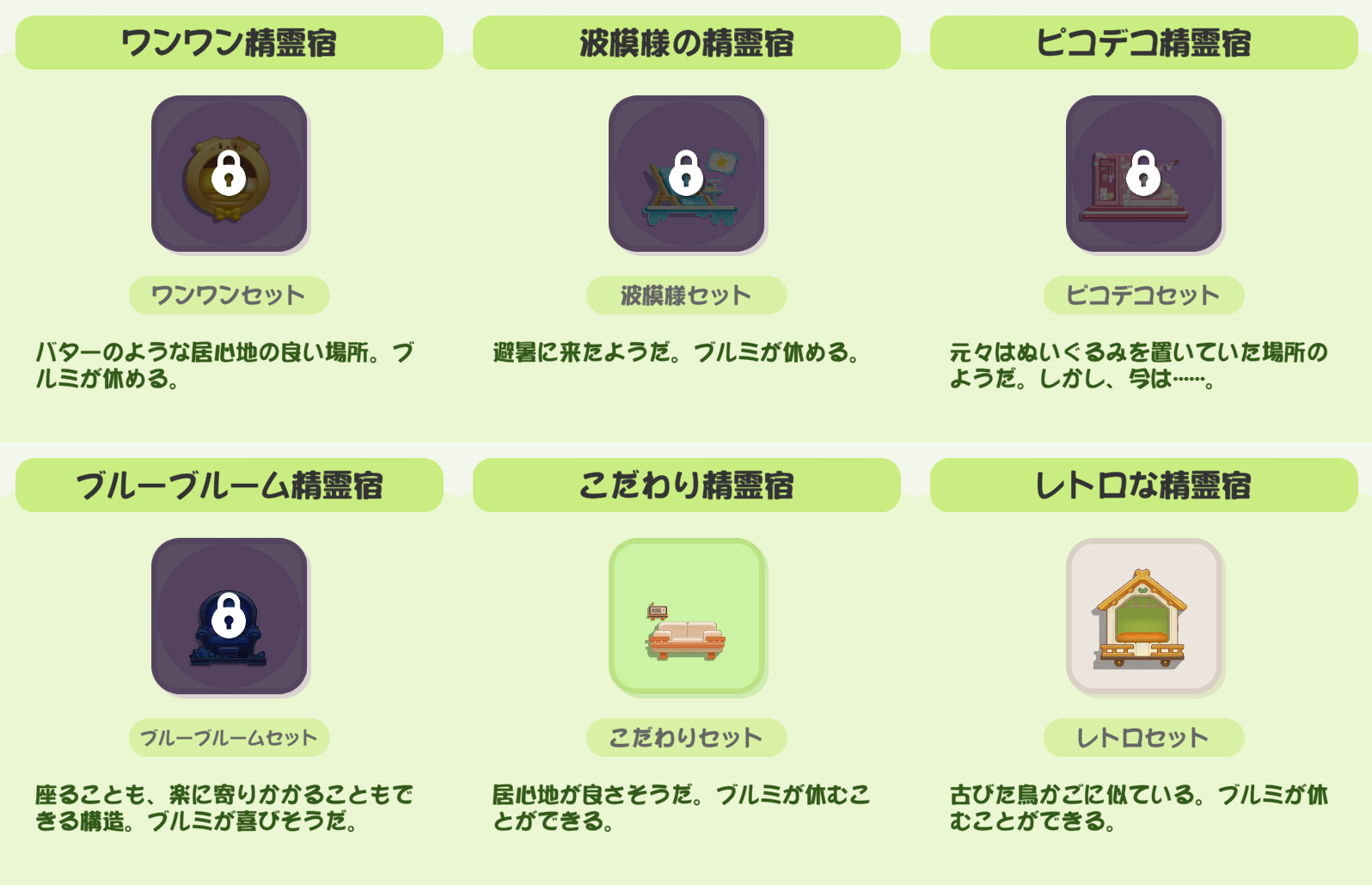
Task: Open the ブルーブルームセット chip
Action: [230, 738]
